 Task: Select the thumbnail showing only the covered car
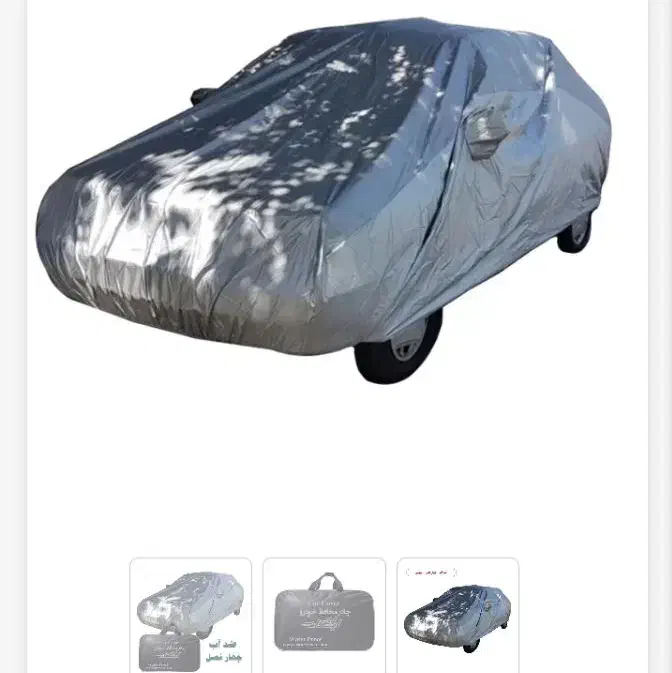coord(458,616)
